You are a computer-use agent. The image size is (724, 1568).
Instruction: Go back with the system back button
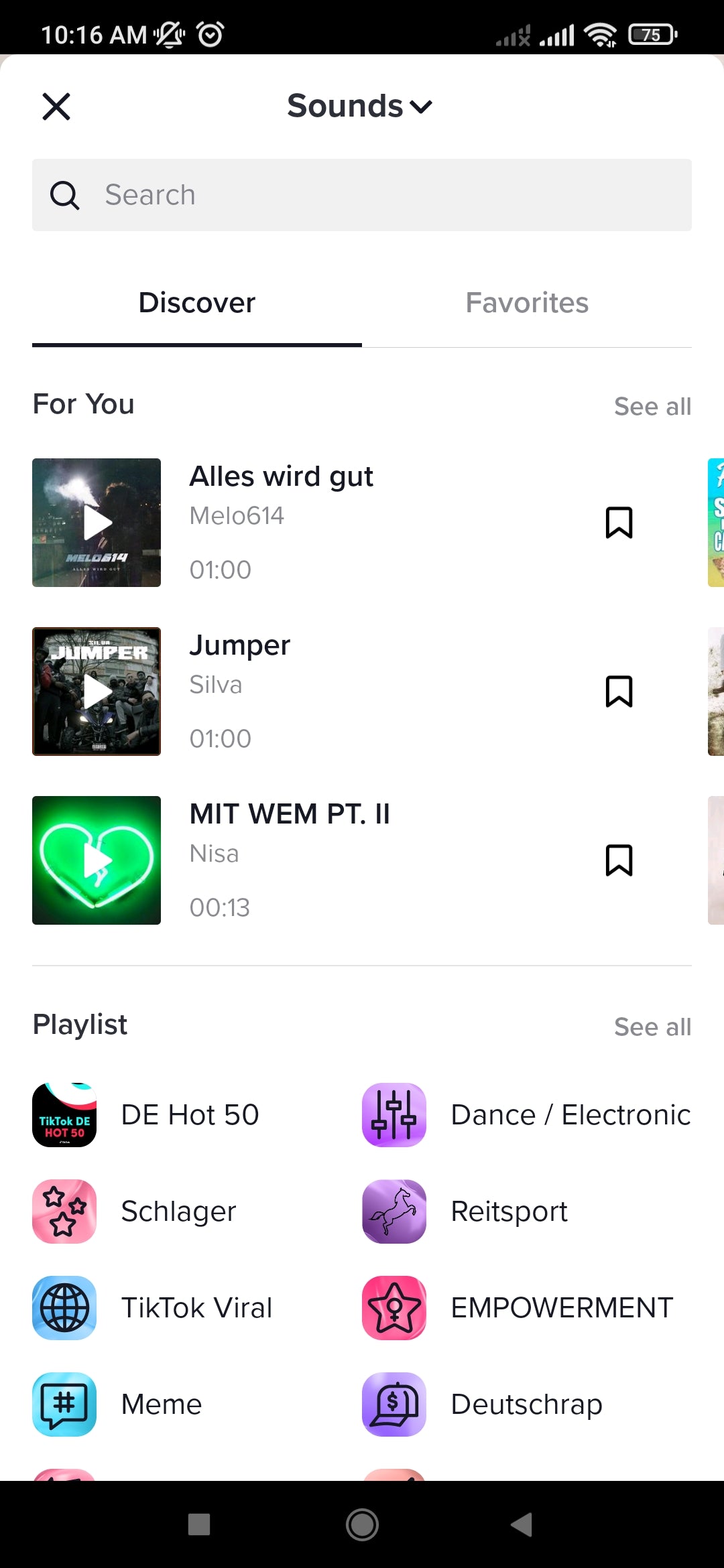(522, 1524)
